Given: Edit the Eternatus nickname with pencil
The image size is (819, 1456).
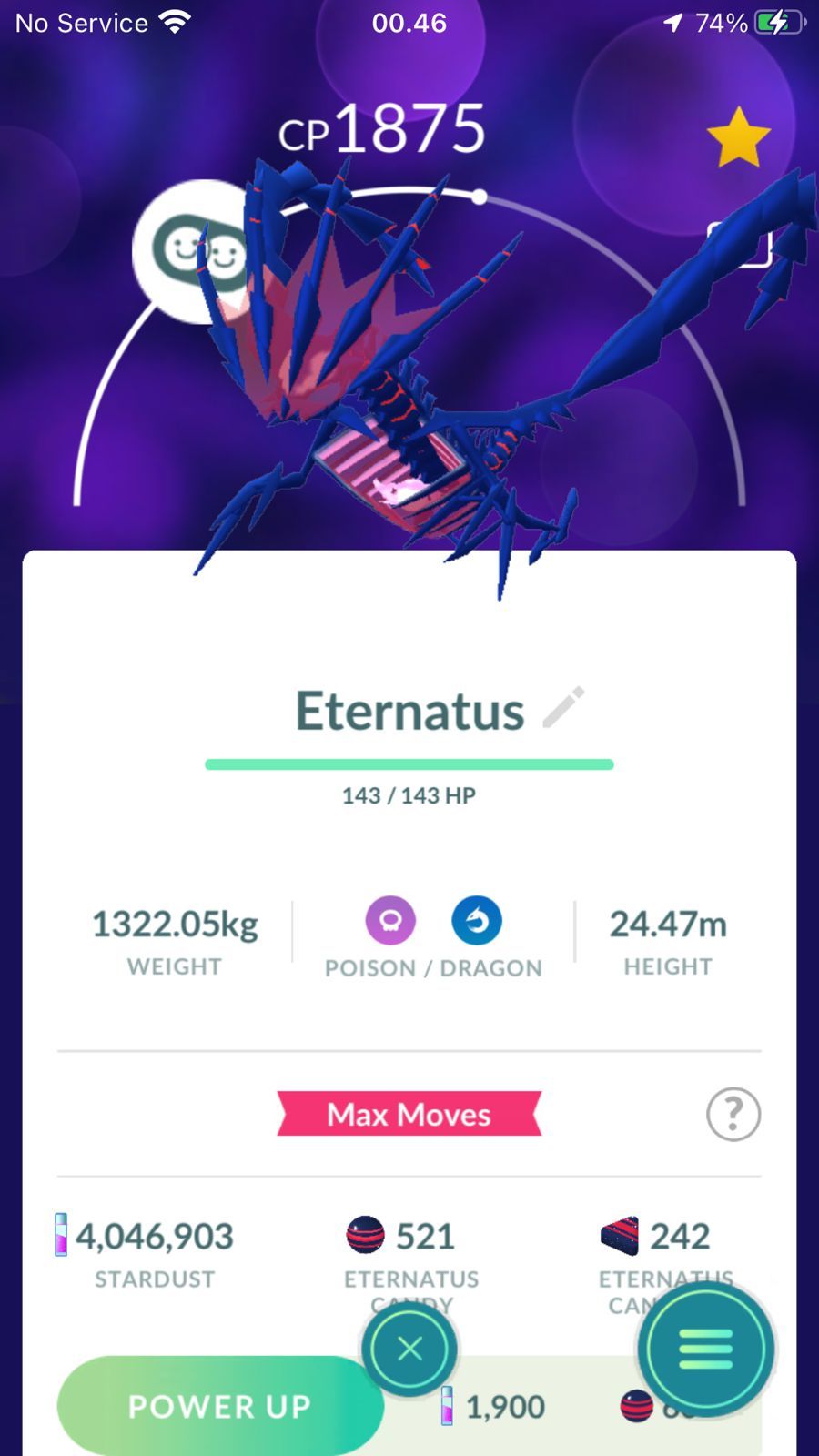Looking at the screenshot, I should [563, 708].
